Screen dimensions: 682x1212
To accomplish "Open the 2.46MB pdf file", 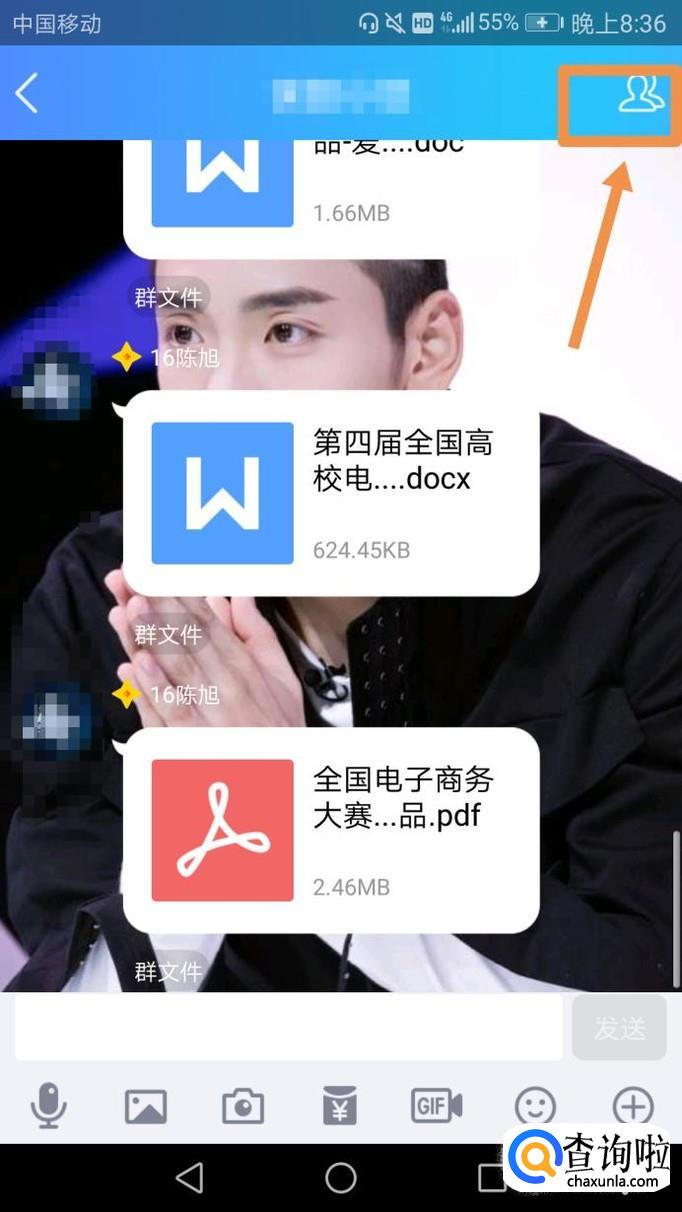I will pyautogui.click(x=331, y=830).
